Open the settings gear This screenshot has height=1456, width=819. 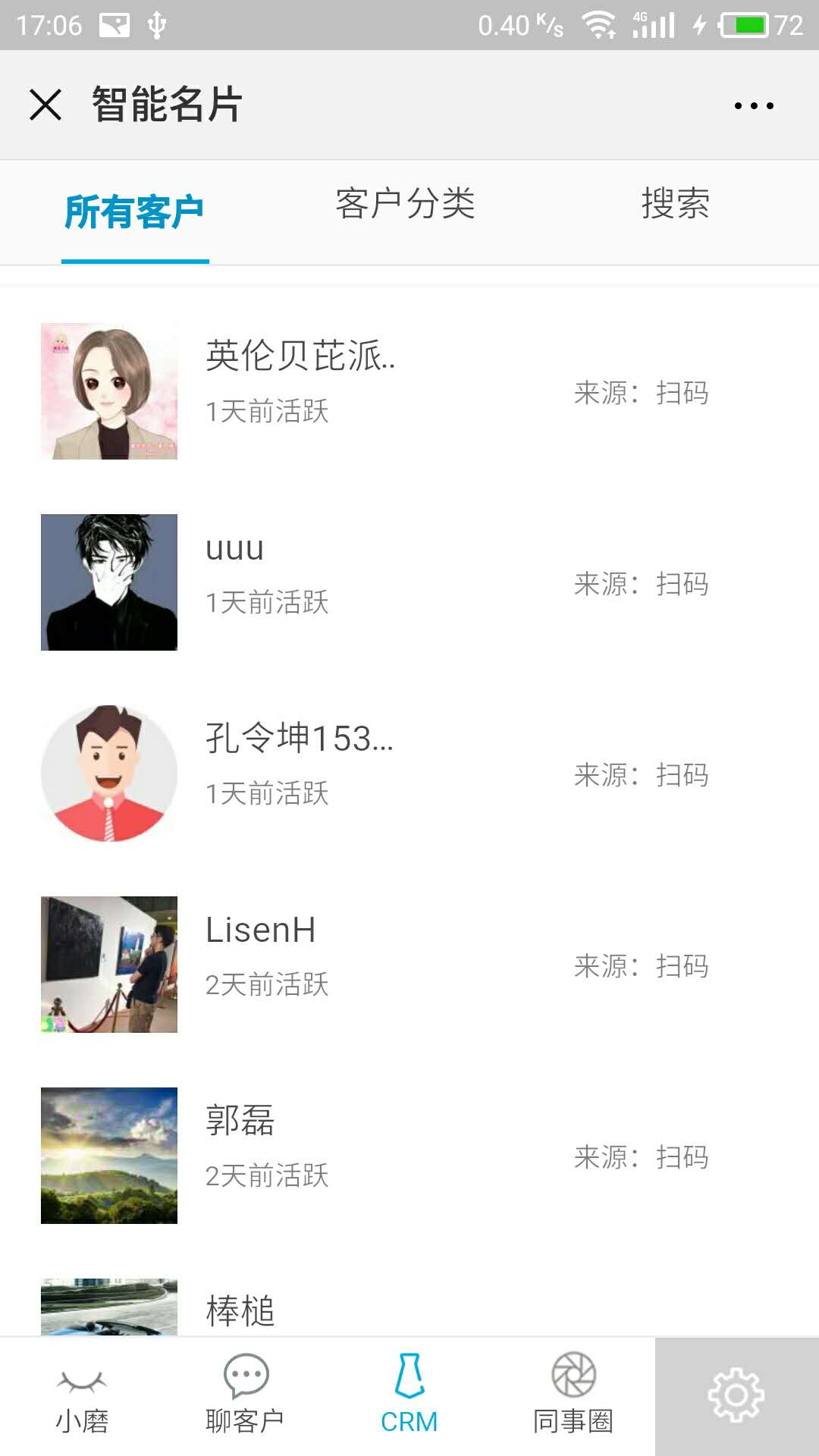pos(736,1395)
